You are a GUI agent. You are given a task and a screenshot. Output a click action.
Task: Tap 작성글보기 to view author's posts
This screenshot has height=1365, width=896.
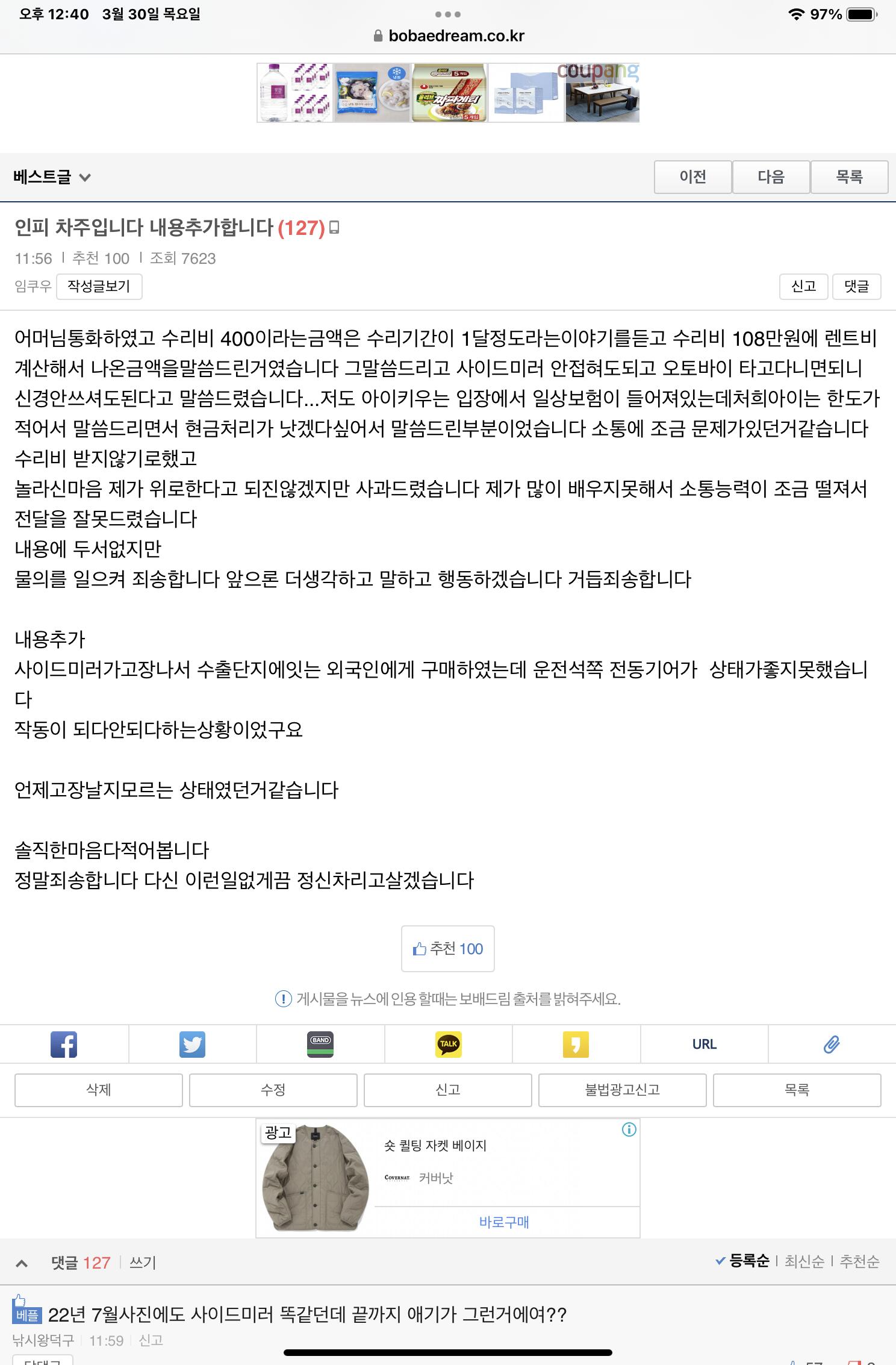tap(99, 286)
